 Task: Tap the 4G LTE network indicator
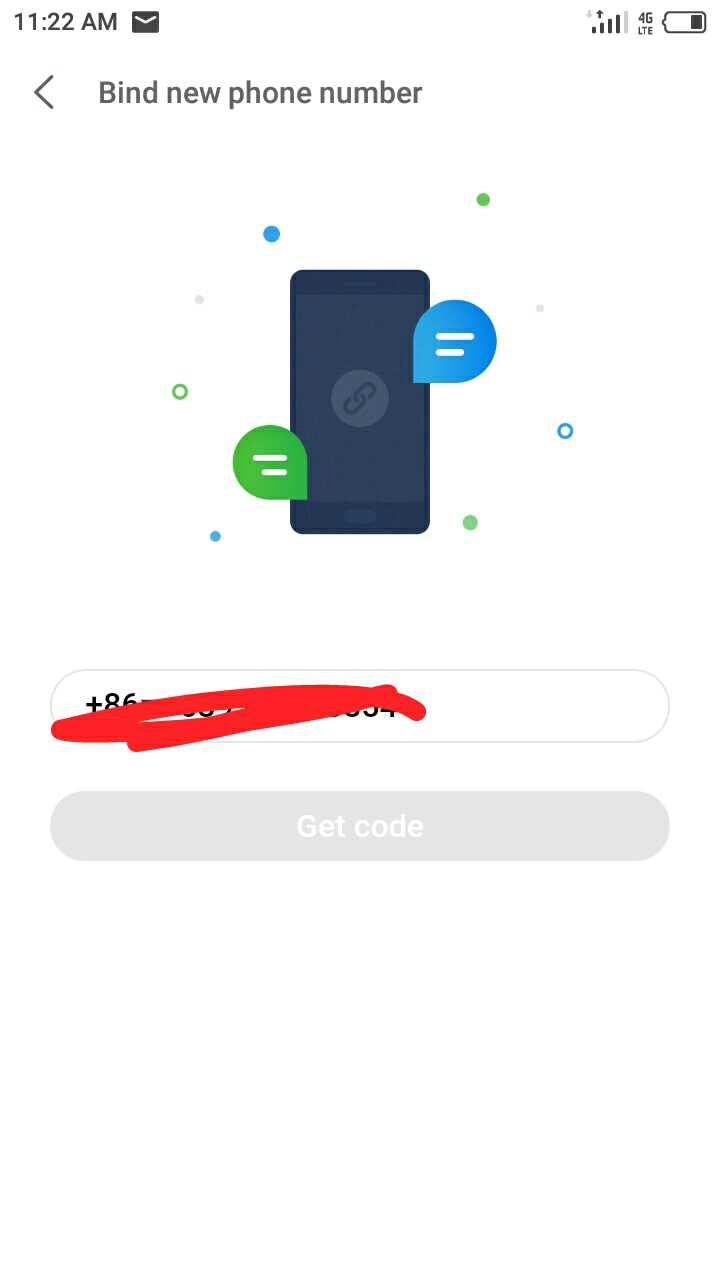(646, 22)
